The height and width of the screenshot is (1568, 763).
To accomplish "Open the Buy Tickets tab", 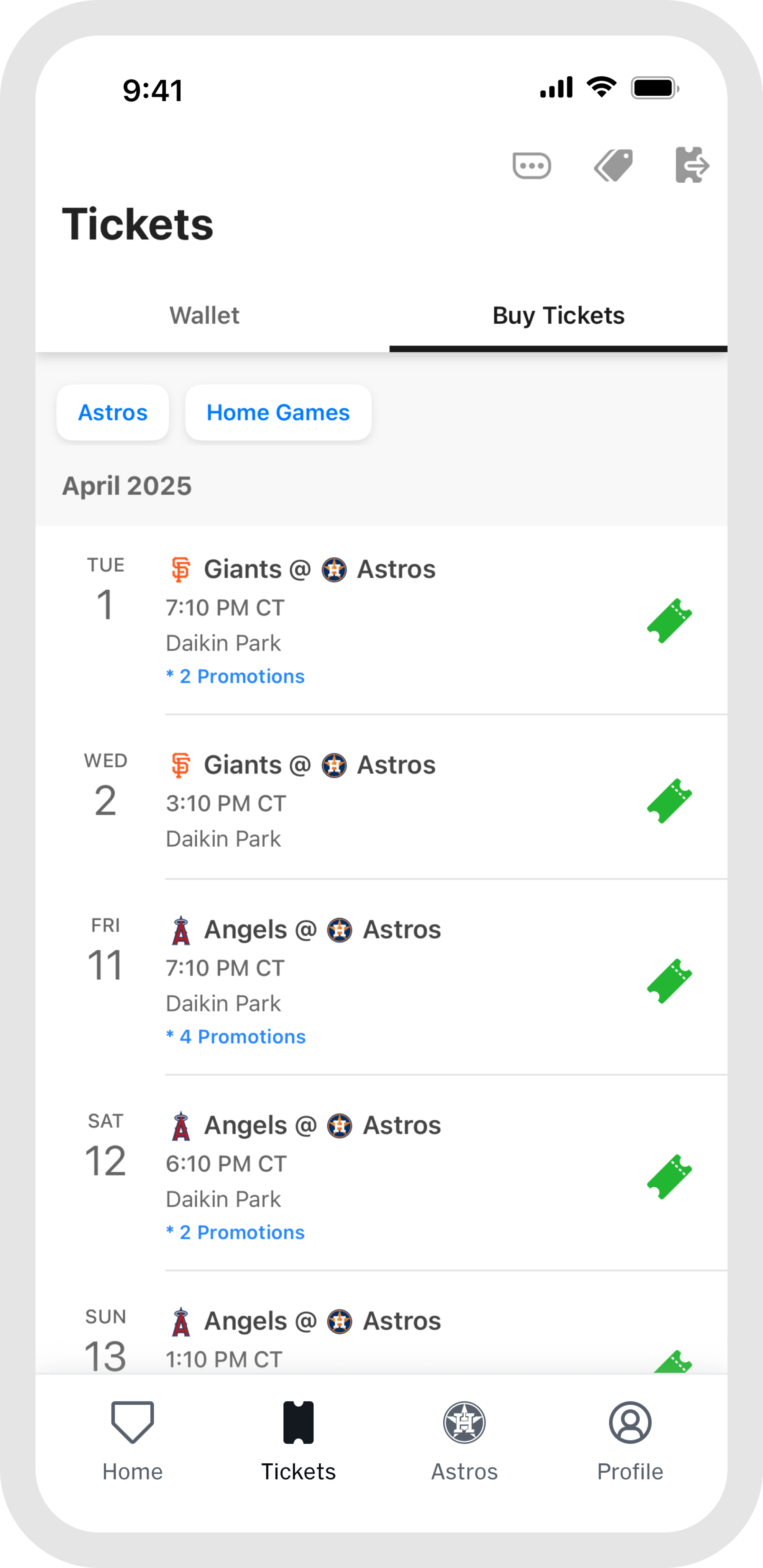I will (558, 315).
